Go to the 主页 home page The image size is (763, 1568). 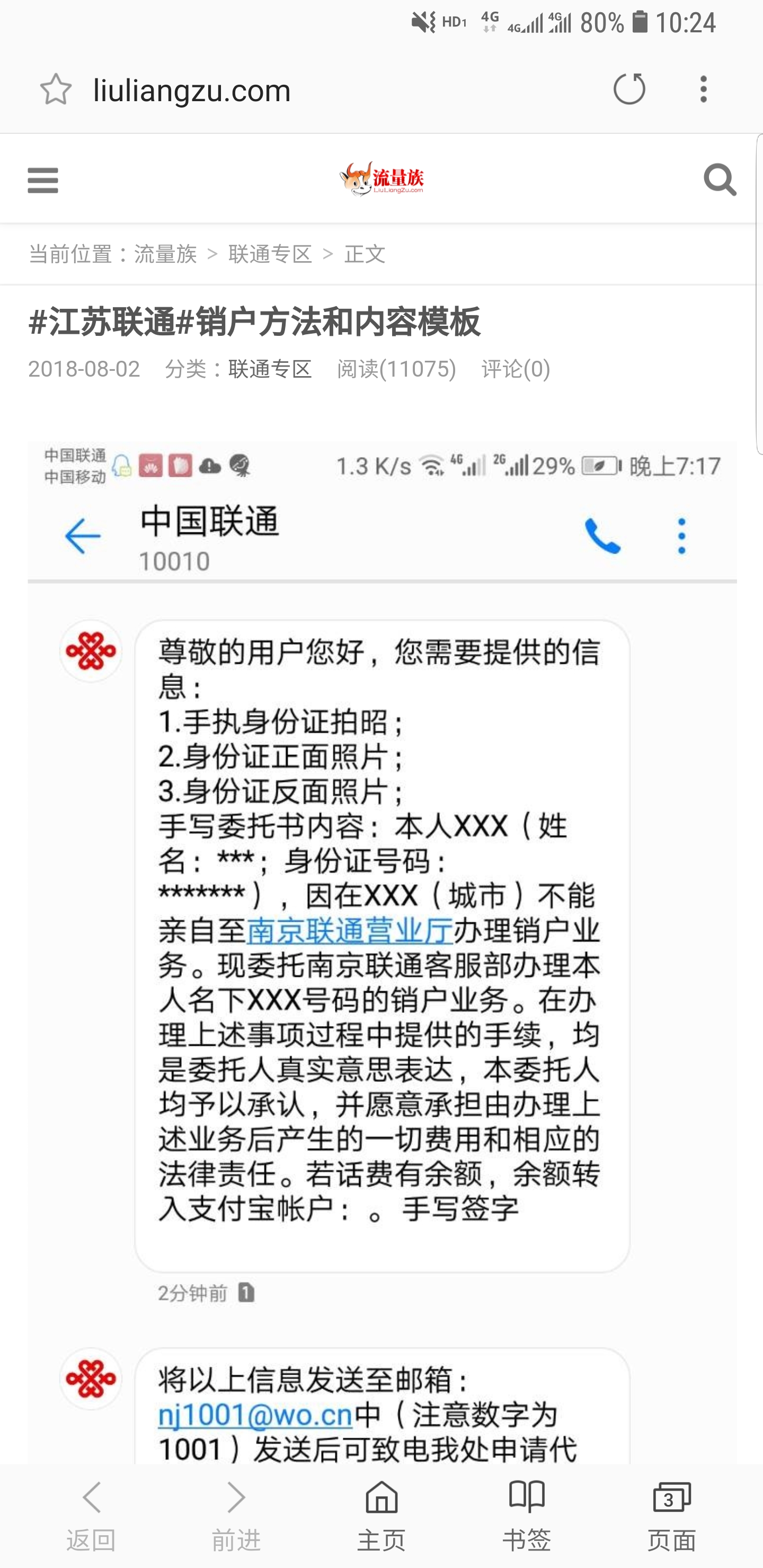click(381, 1514)
